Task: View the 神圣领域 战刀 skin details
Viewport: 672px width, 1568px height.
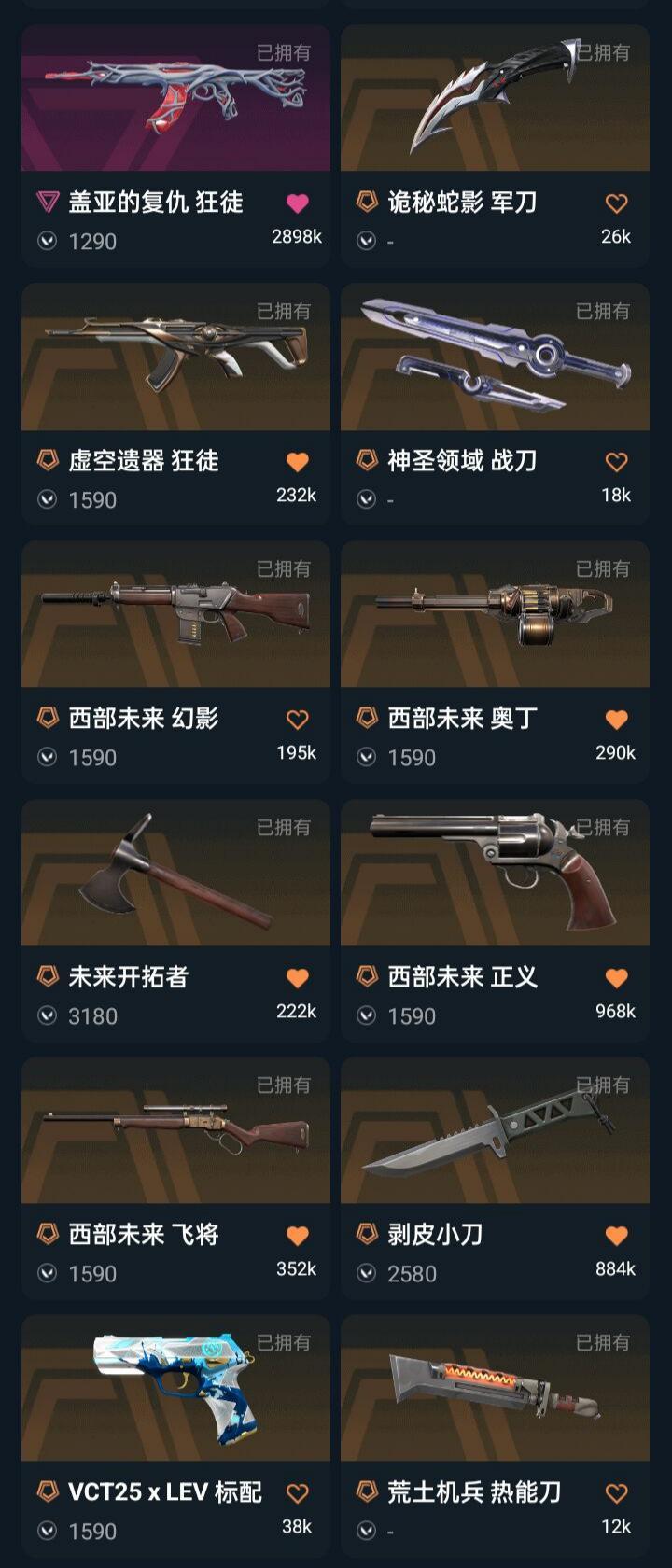Action: [495, 358]
